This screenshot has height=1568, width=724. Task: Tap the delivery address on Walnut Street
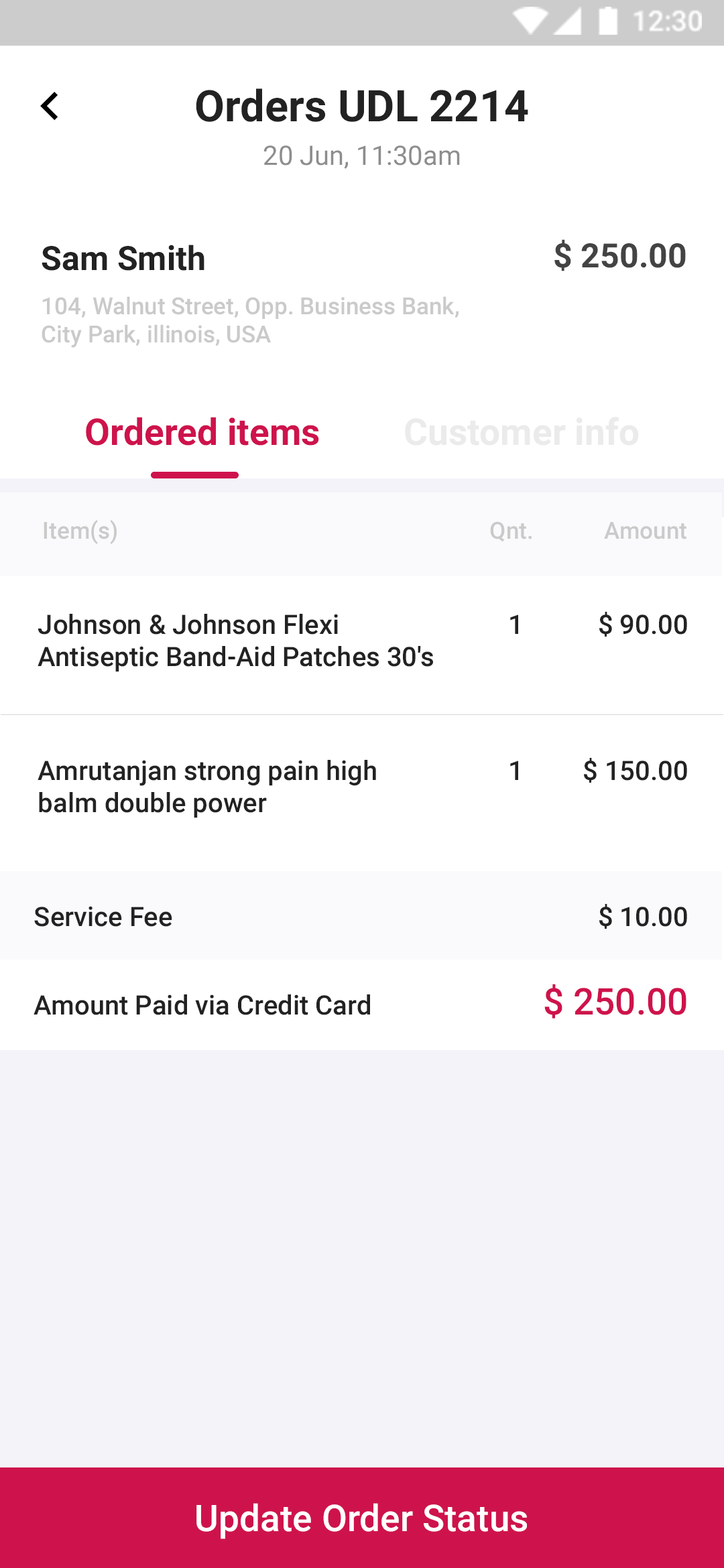249,320
